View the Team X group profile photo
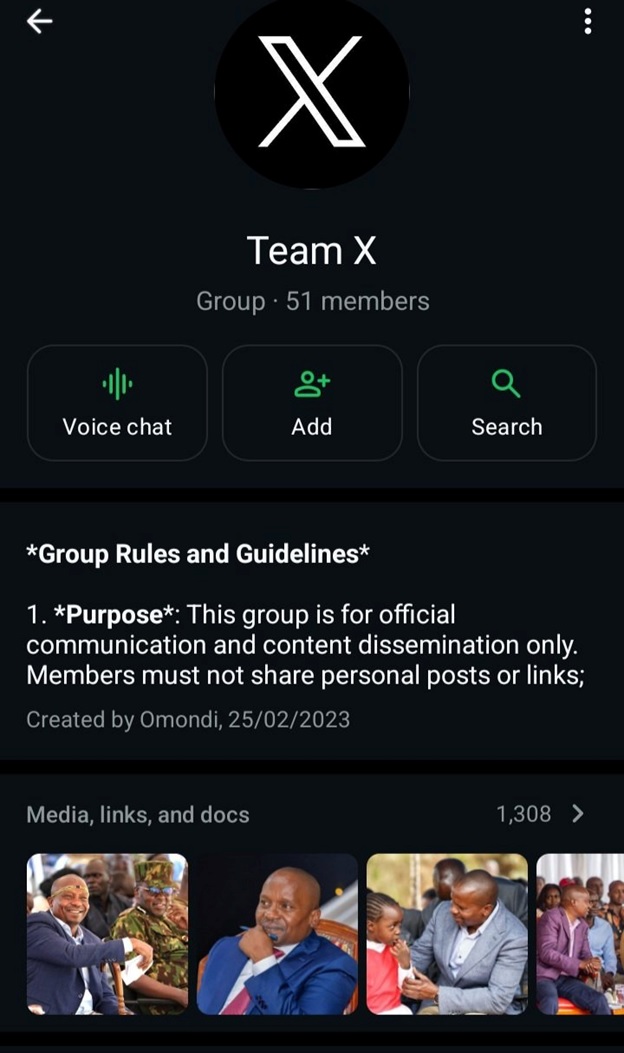Image resolution: width=624 pixels, height=1053 pixels. (x=312, y=90)
